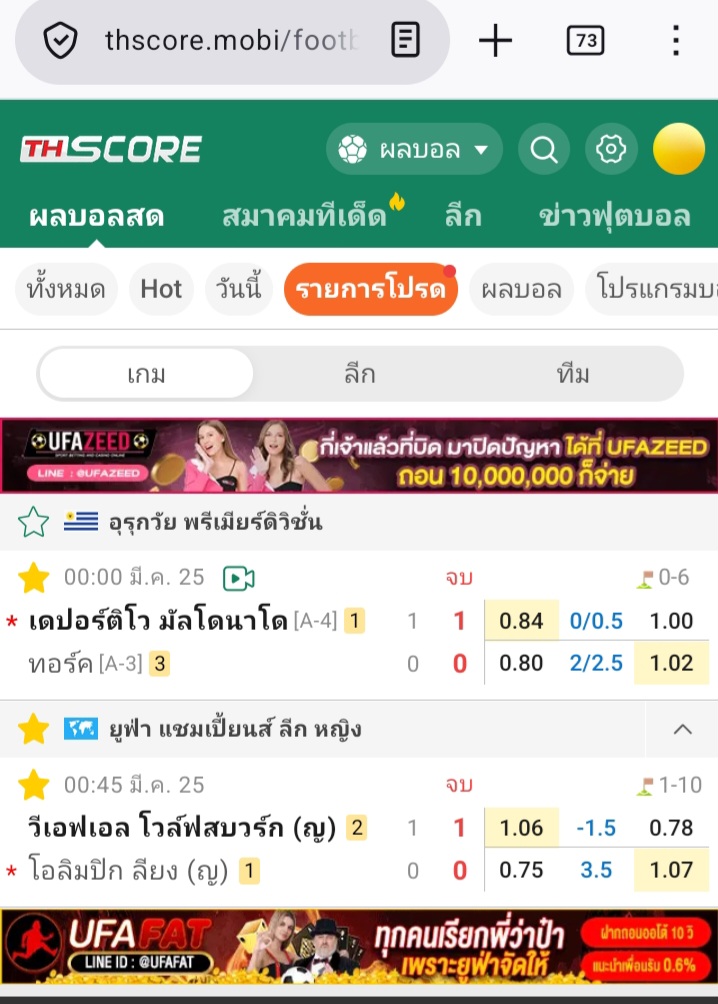Open the browser overflow menu
The width and height of the screenshot is (718, 1004).
(x=676, y=41)
